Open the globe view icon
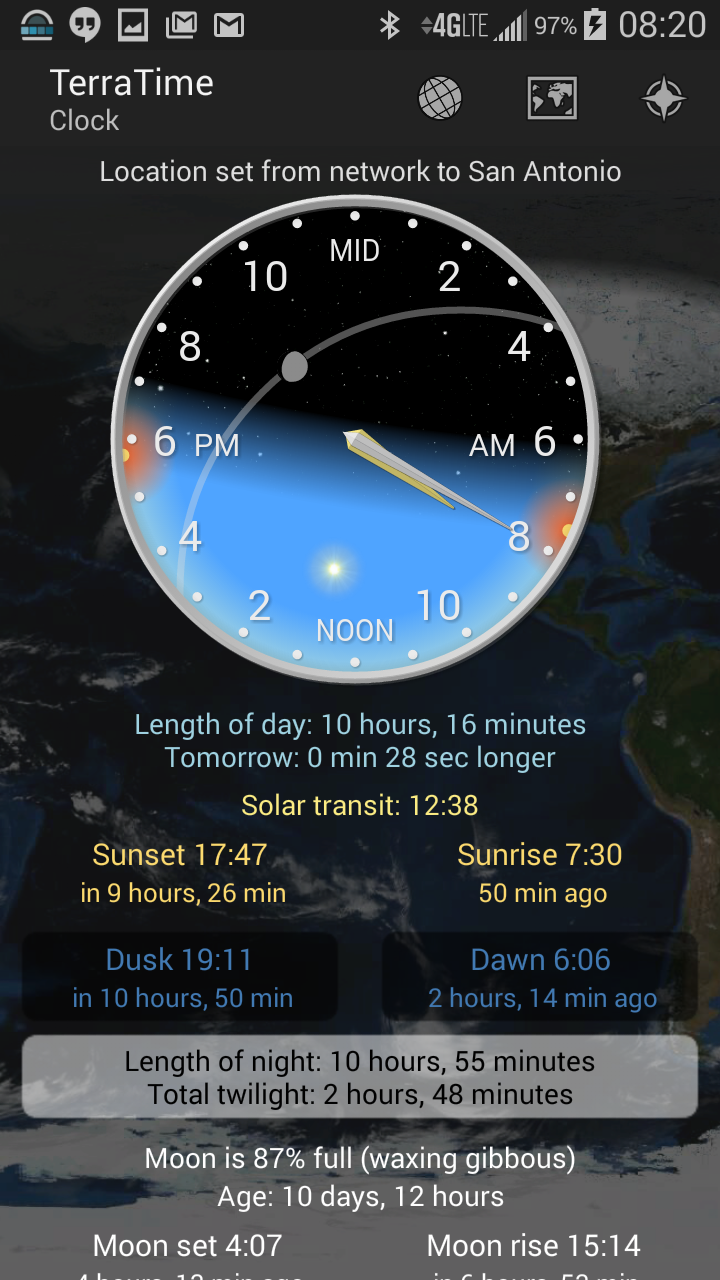The image size is (720, 1280). pyautogui.click(x=440, y=99)
